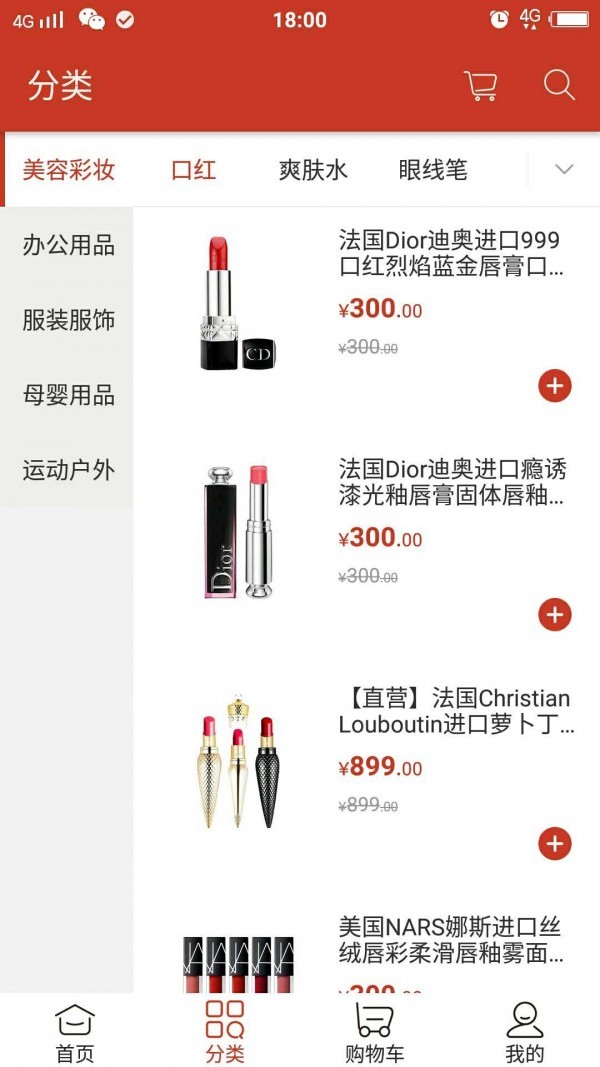Open the search magnifier icon

click(559, 85)
